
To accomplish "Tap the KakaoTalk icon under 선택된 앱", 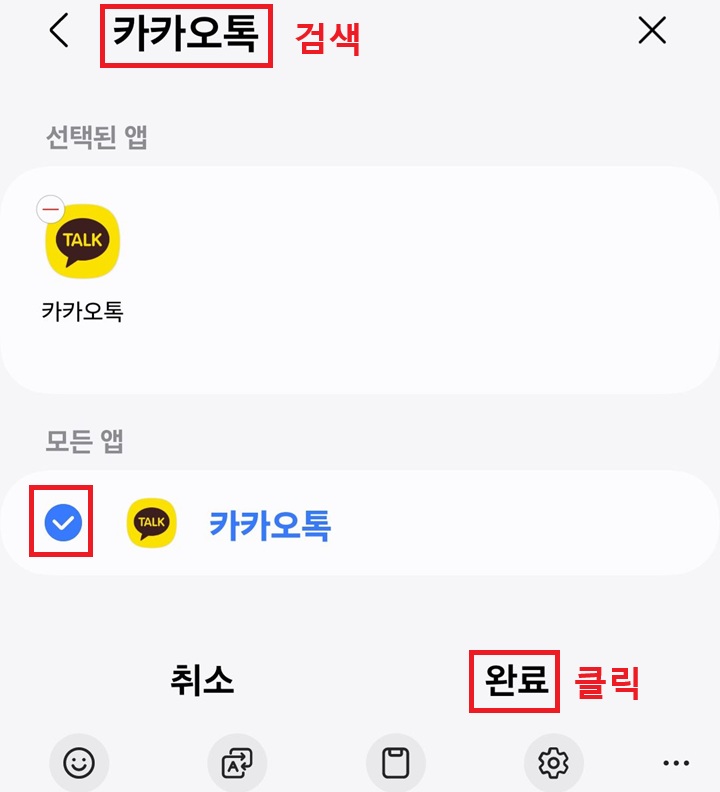I will (82, 242).
